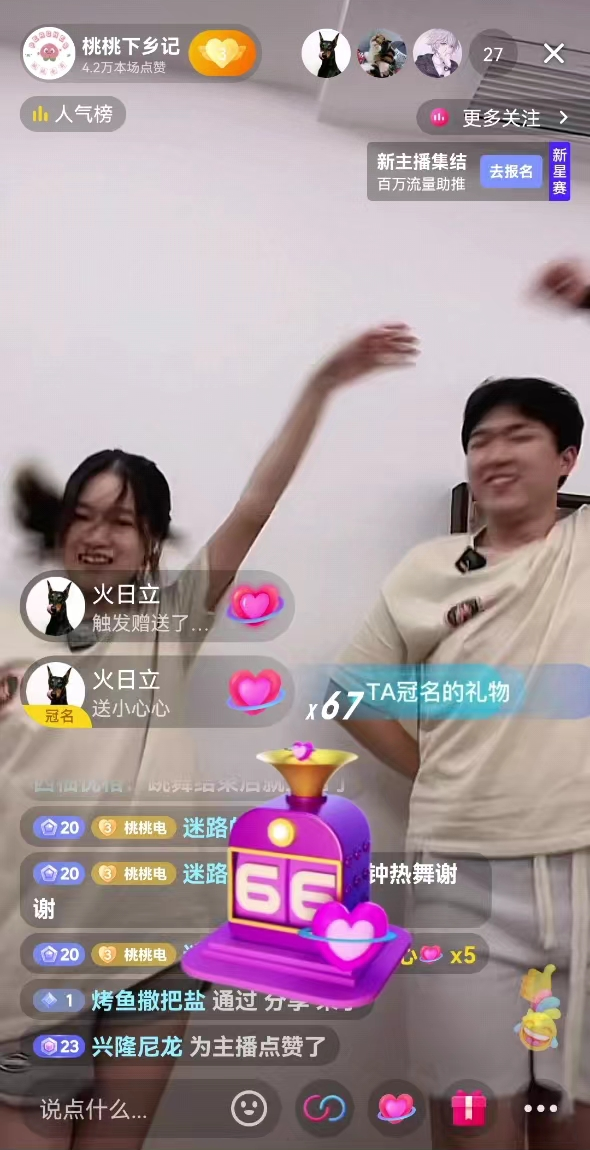Send a small heart quick gift
590x1150 pixels.
(396, 1108)
